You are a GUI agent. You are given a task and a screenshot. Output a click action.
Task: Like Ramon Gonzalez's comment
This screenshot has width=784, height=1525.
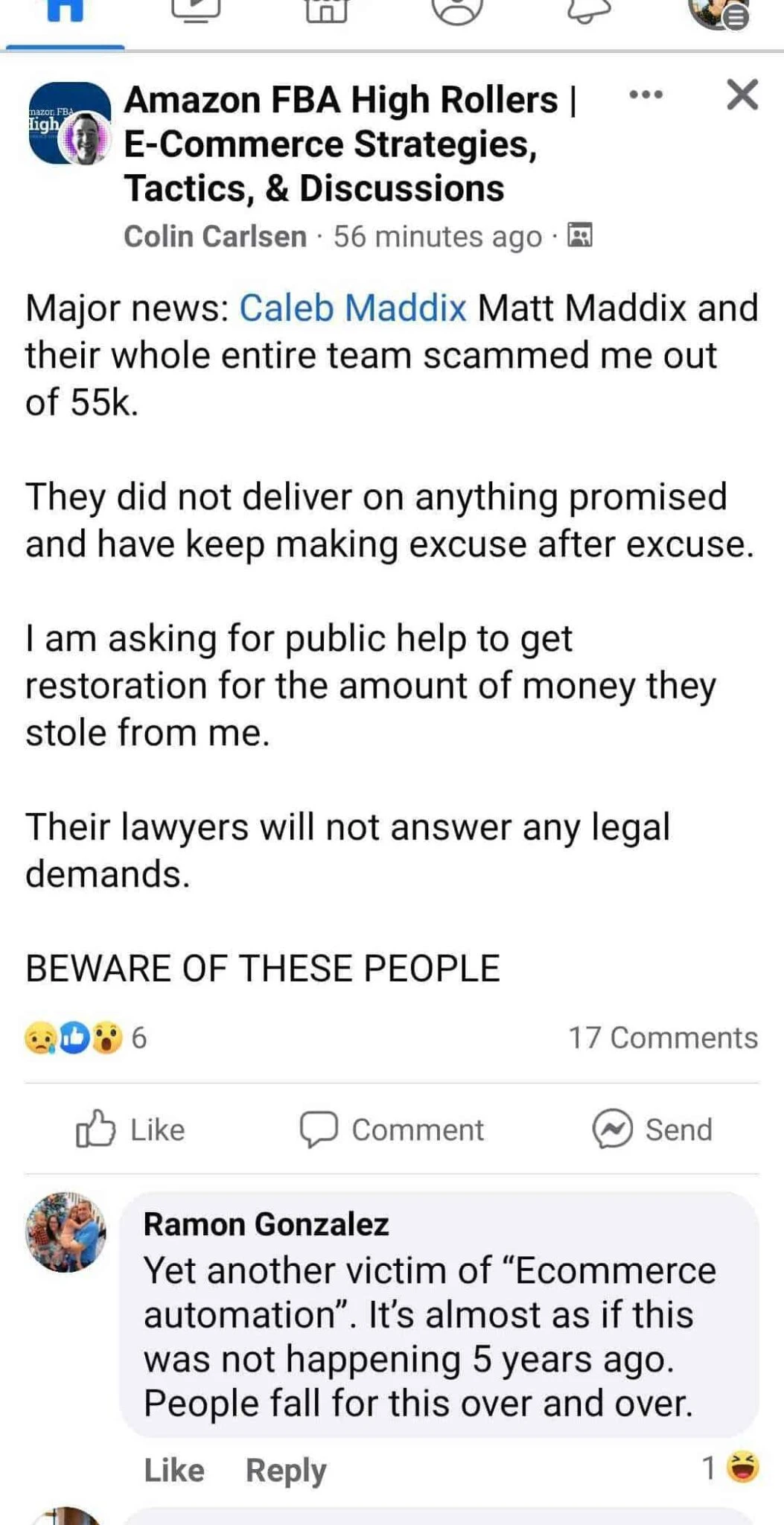point(173,1469)
